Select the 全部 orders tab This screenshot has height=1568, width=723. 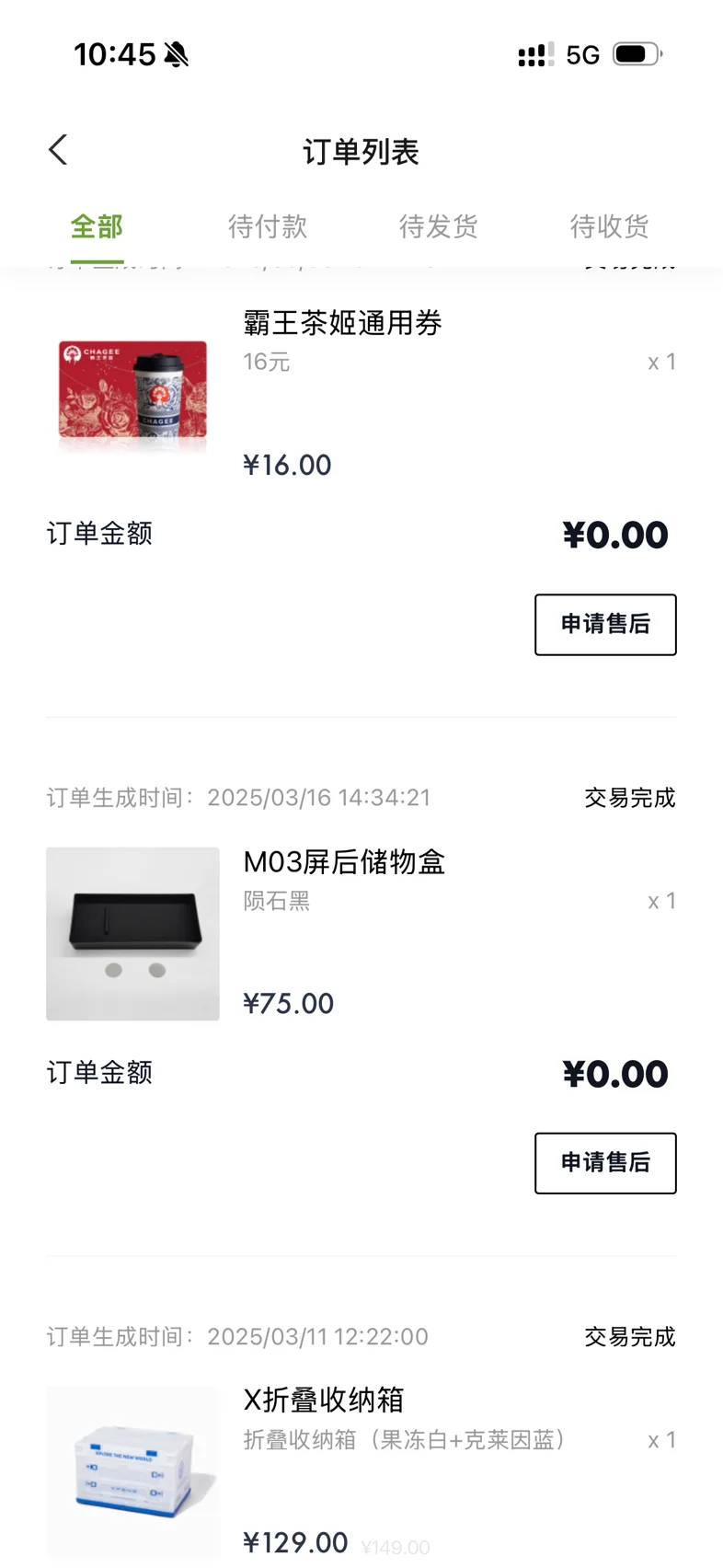click(x=97, y=226)
